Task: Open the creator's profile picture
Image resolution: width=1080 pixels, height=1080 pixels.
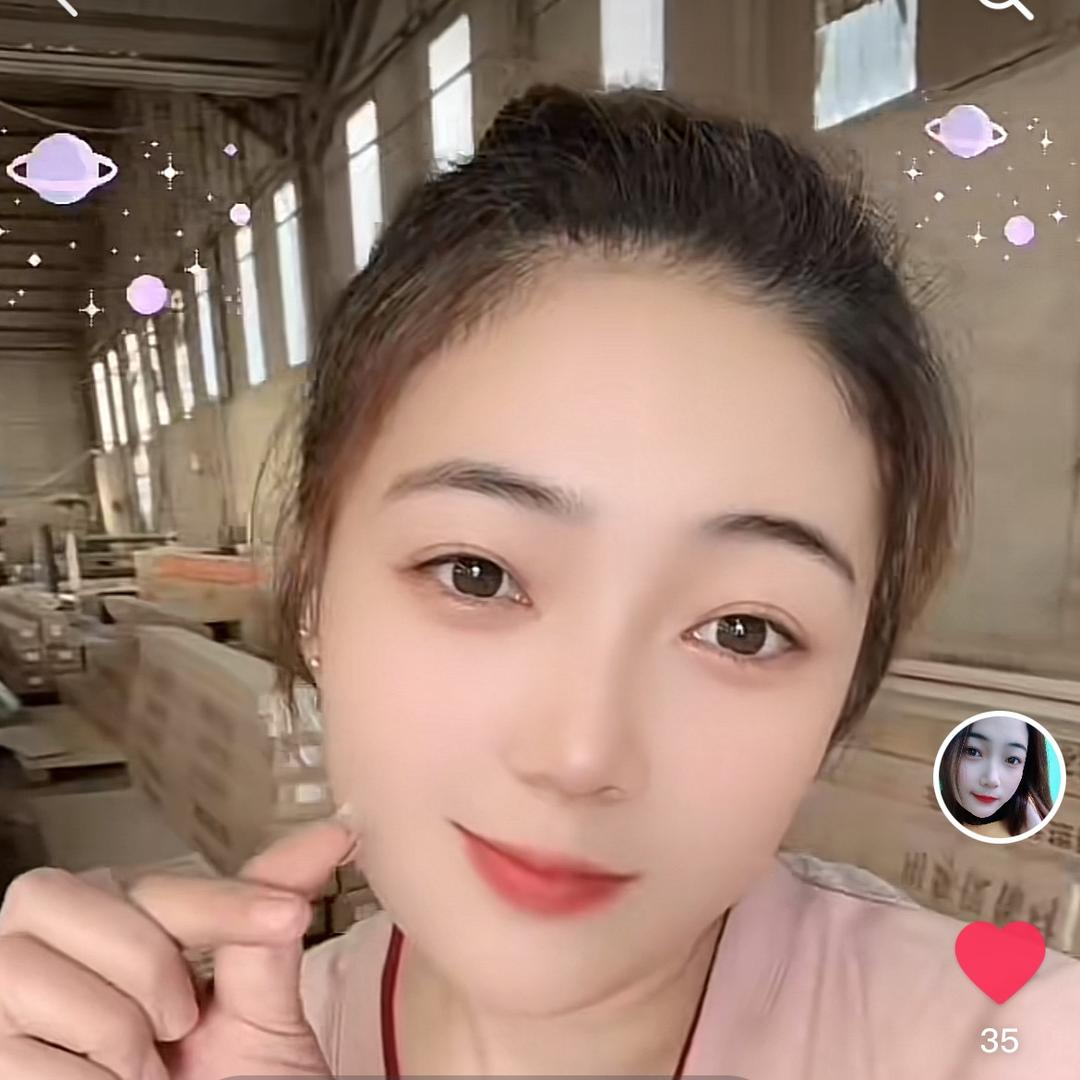Action: point(999,777)
